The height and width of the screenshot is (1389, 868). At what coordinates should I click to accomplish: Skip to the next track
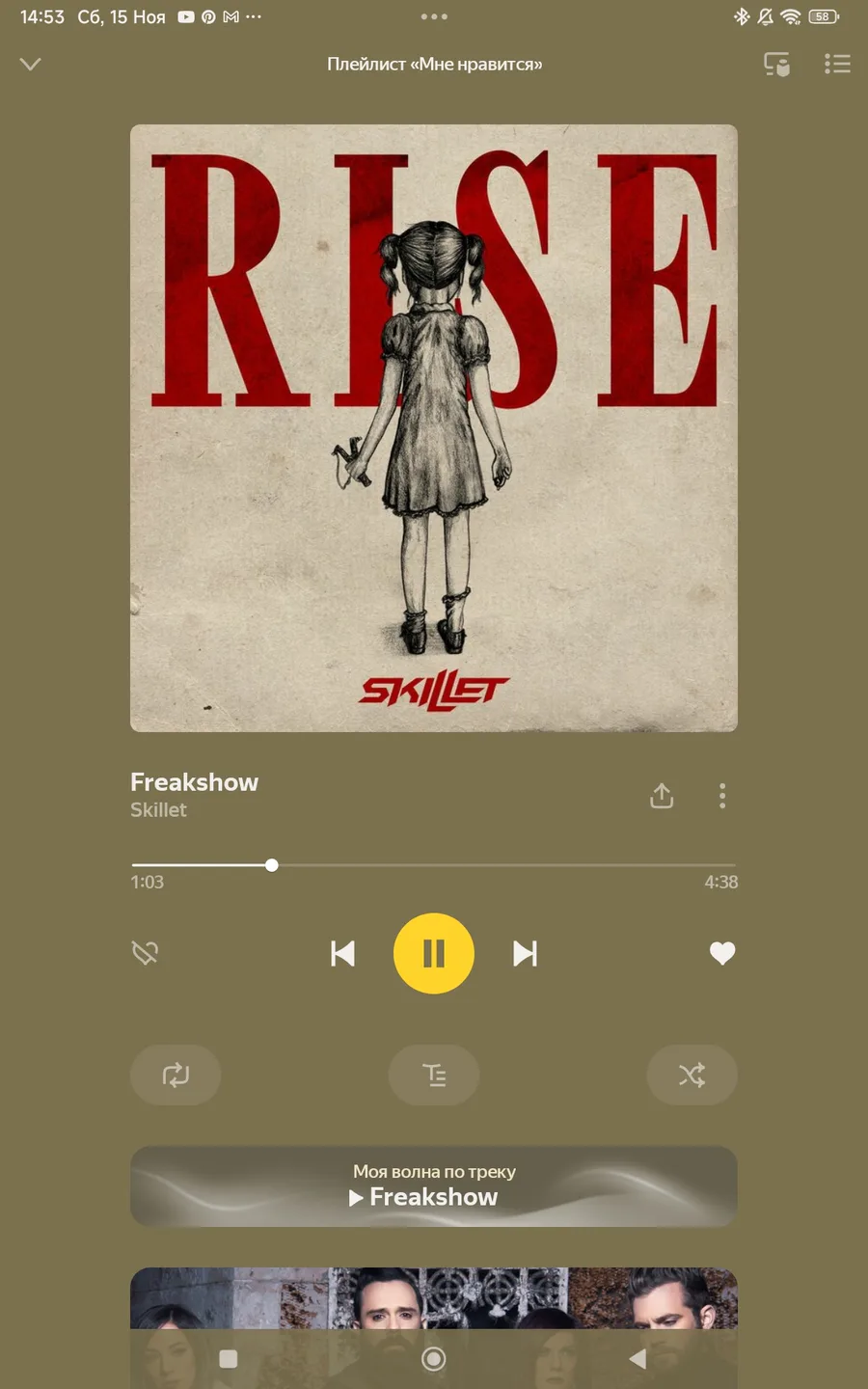pos(525,953)
